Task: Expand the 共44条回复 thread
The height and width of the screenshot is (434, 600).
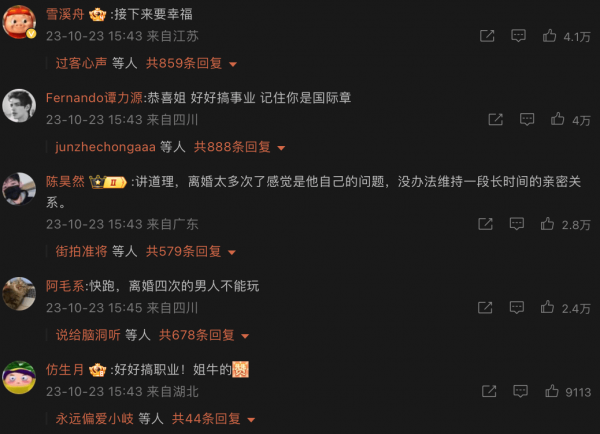Action: [x=213, y=419]
